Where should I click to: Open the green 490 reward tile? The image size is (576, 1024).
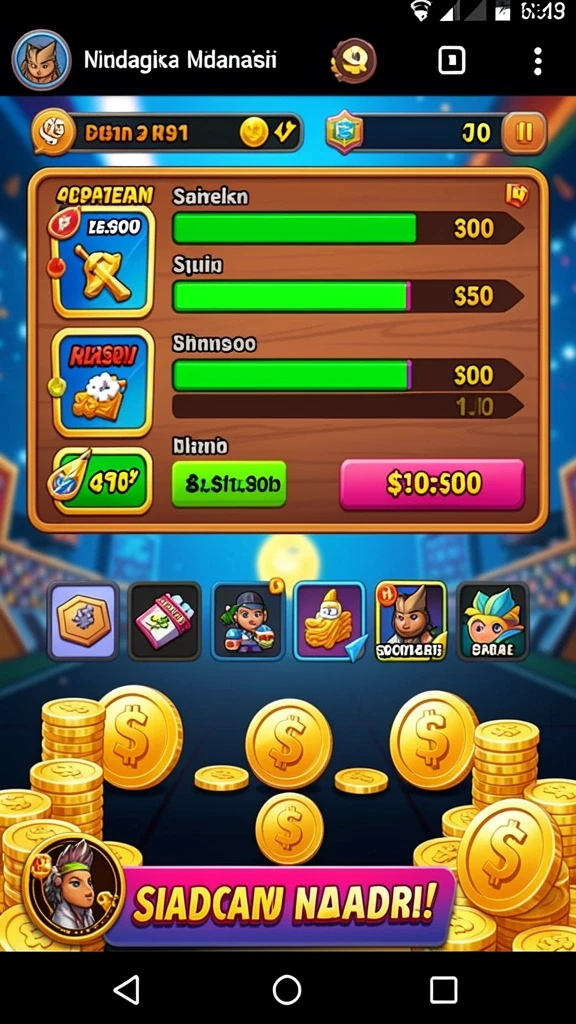102,481
